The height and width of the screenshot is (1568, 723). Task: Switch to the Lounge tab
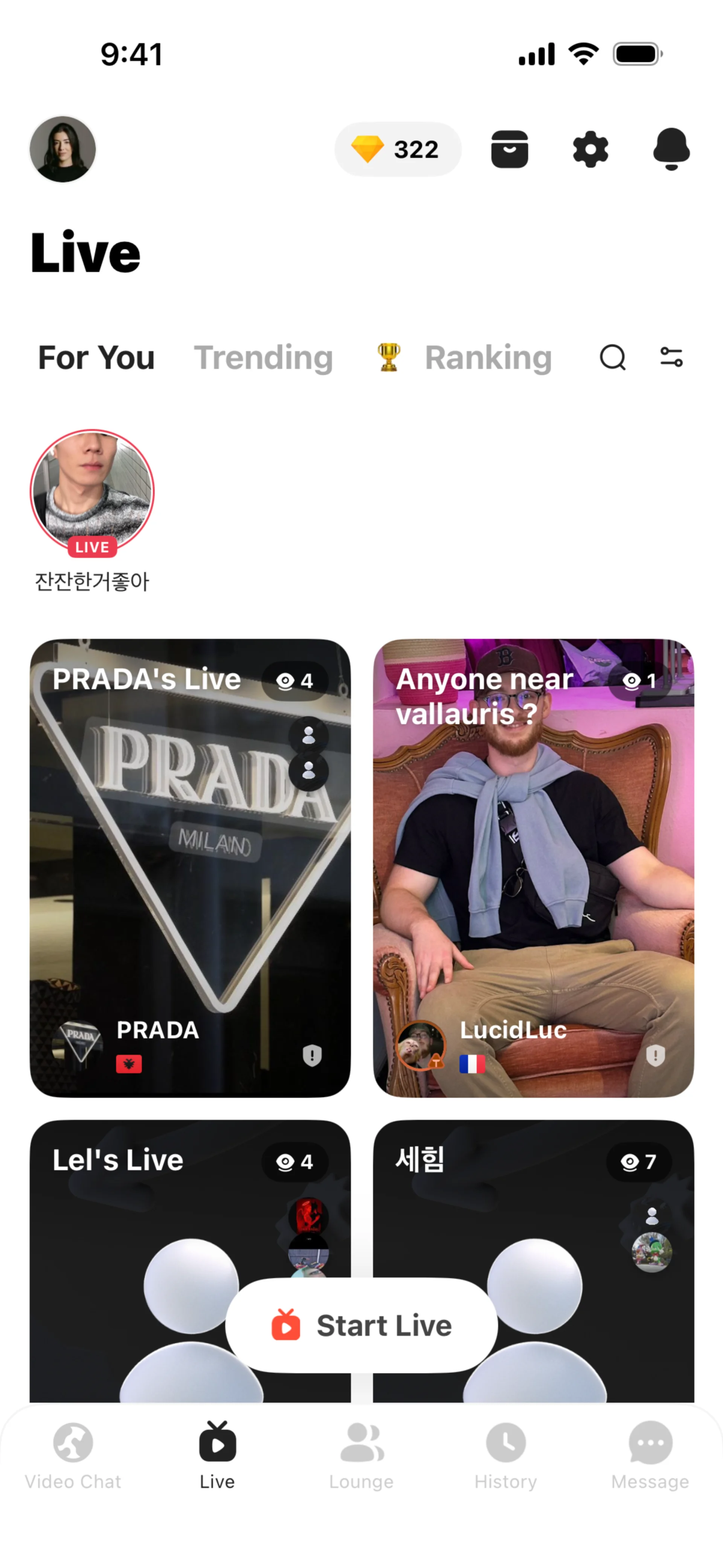pyautogui.click(x=361, y=1456)
